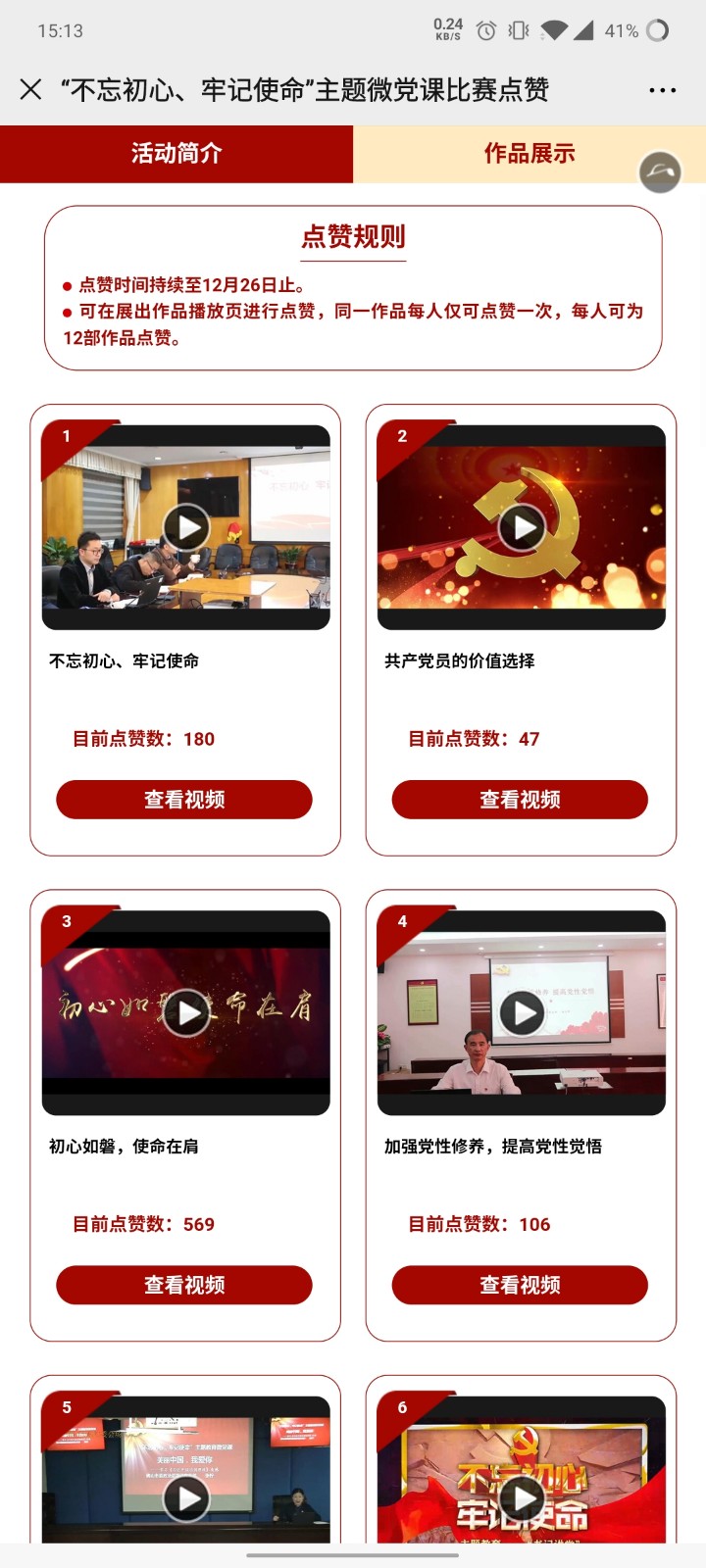Play video number 5 thumbnail
This screenshot has height=1568, width=706.
[x=186, y=1497]
